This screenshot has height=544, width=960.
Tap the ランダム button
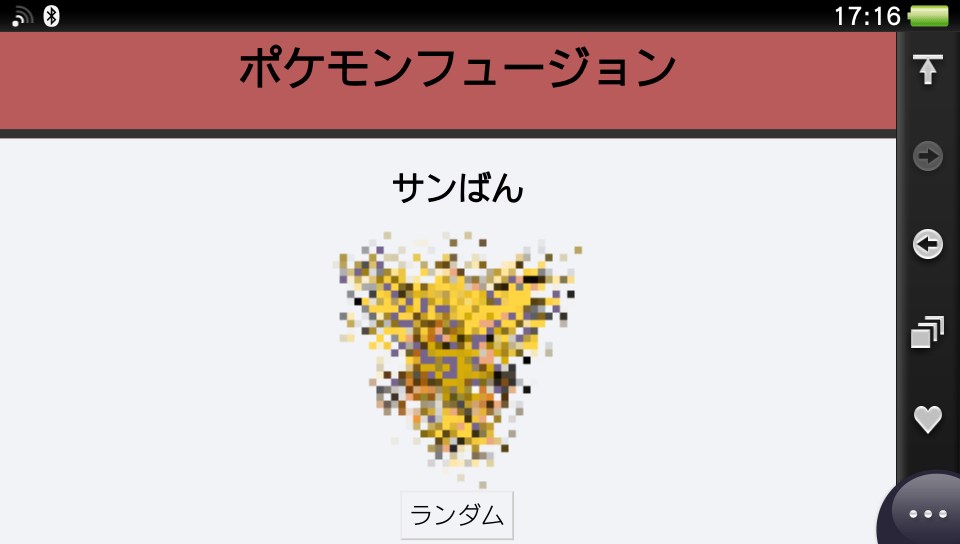click(x=457, y=515)
